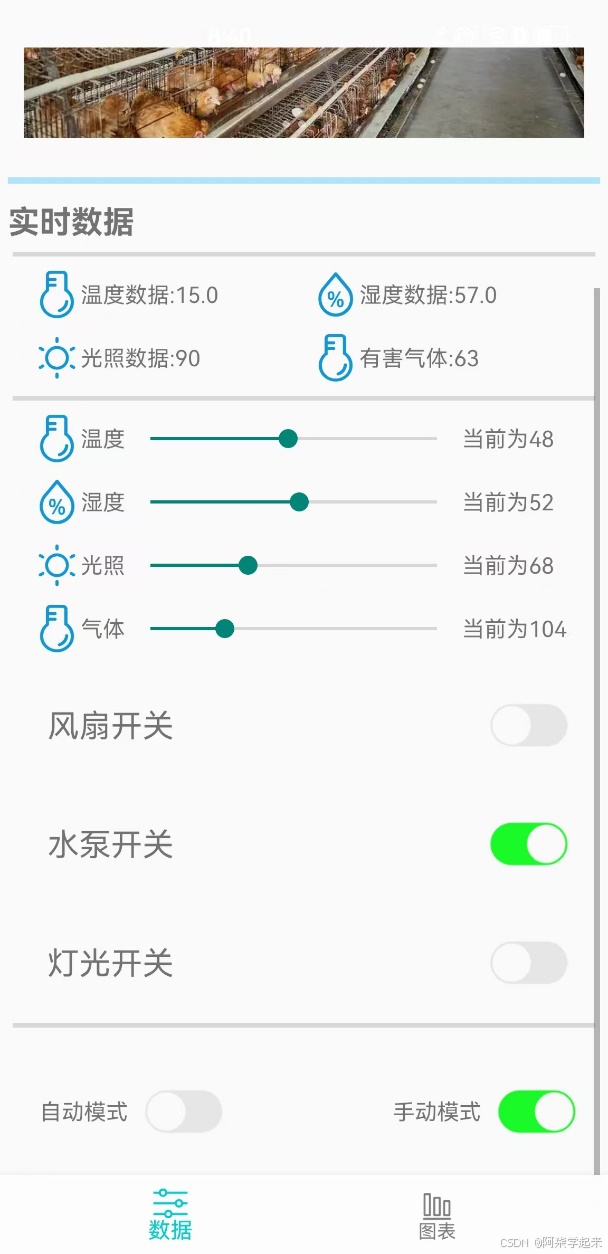608x1254 pixels.
Task: Disable 手动模式 manual mode
Action: 536,1112
